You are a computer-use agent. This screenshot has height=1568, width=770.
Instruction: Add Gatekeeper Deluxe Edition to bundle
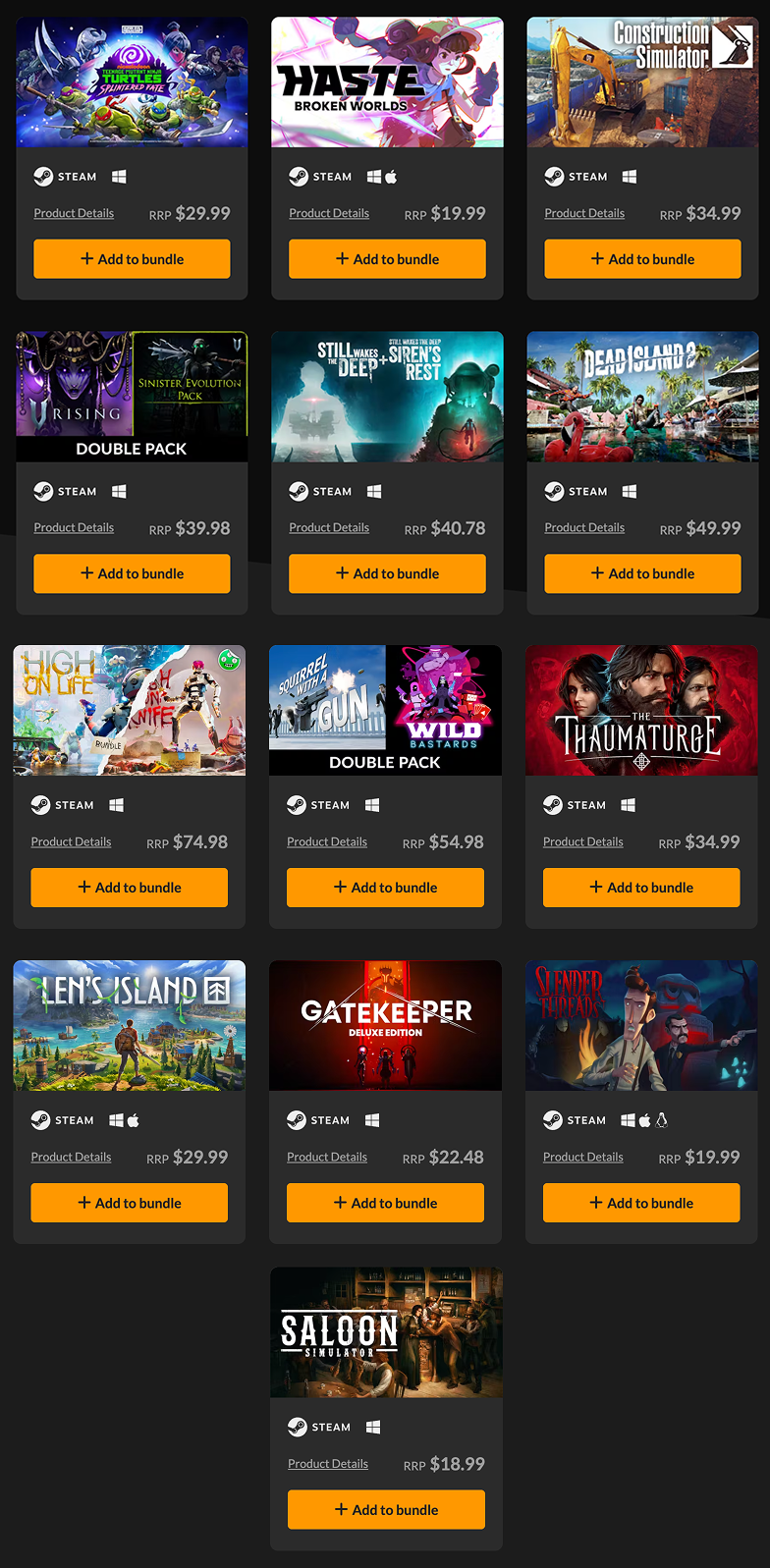[x=385, y=1203]
